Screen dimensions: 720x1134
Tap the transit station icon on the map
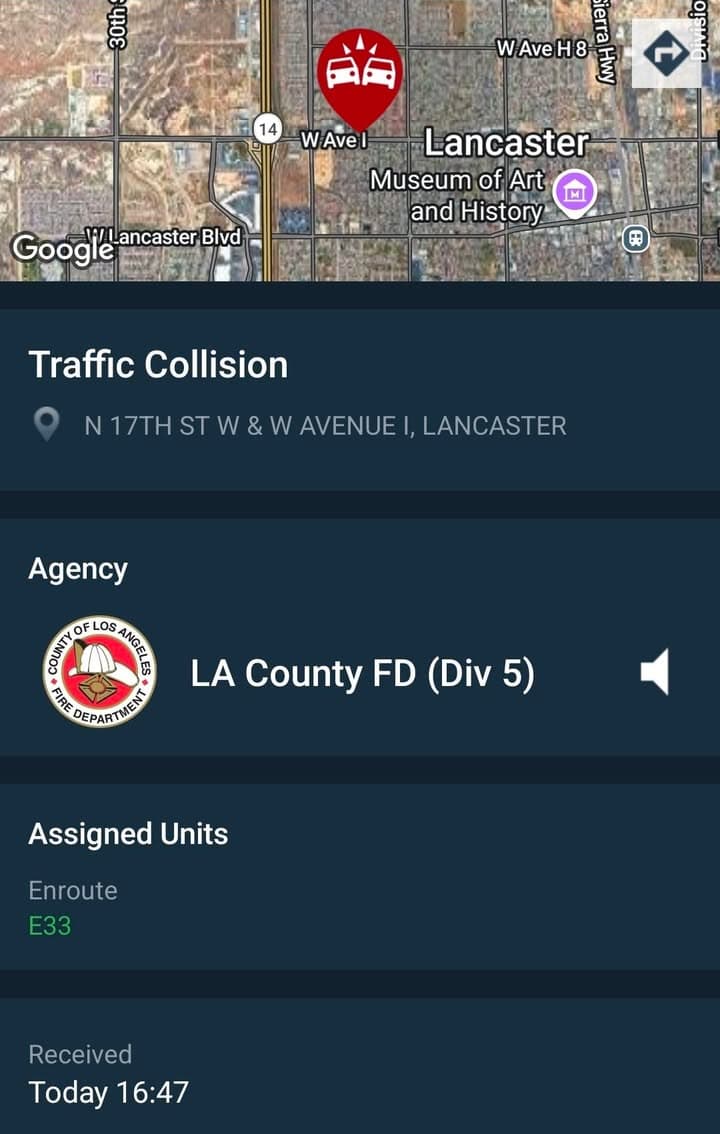pos(634,240)
